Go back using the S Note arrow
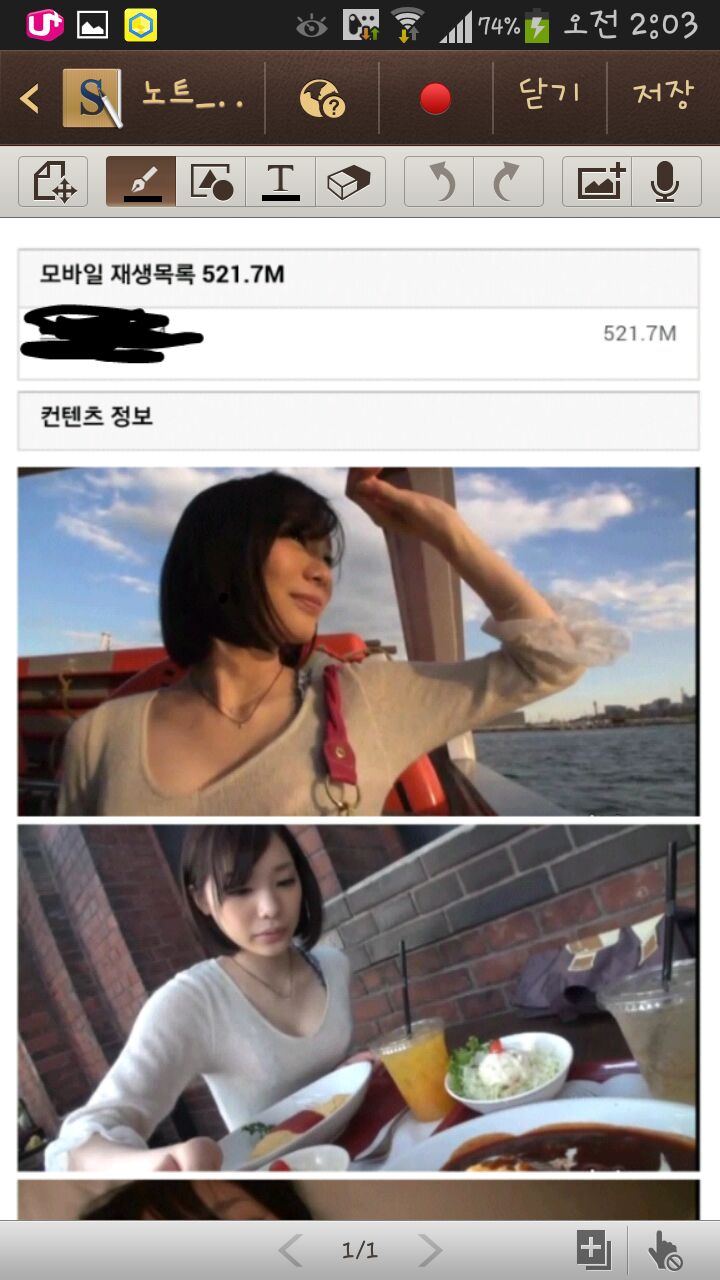The image size is (720, 1280). pyautogui.click(x=30, y=98)
